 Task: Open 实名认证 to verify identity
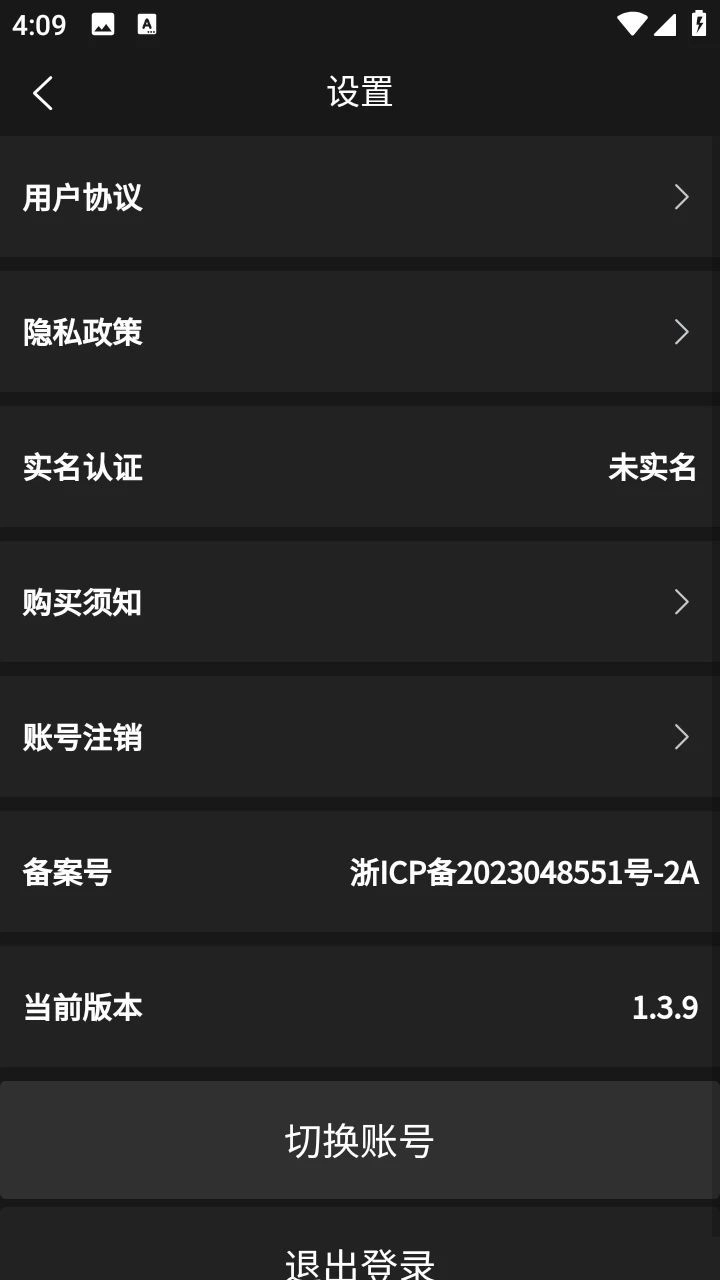(x=360, y=467)
